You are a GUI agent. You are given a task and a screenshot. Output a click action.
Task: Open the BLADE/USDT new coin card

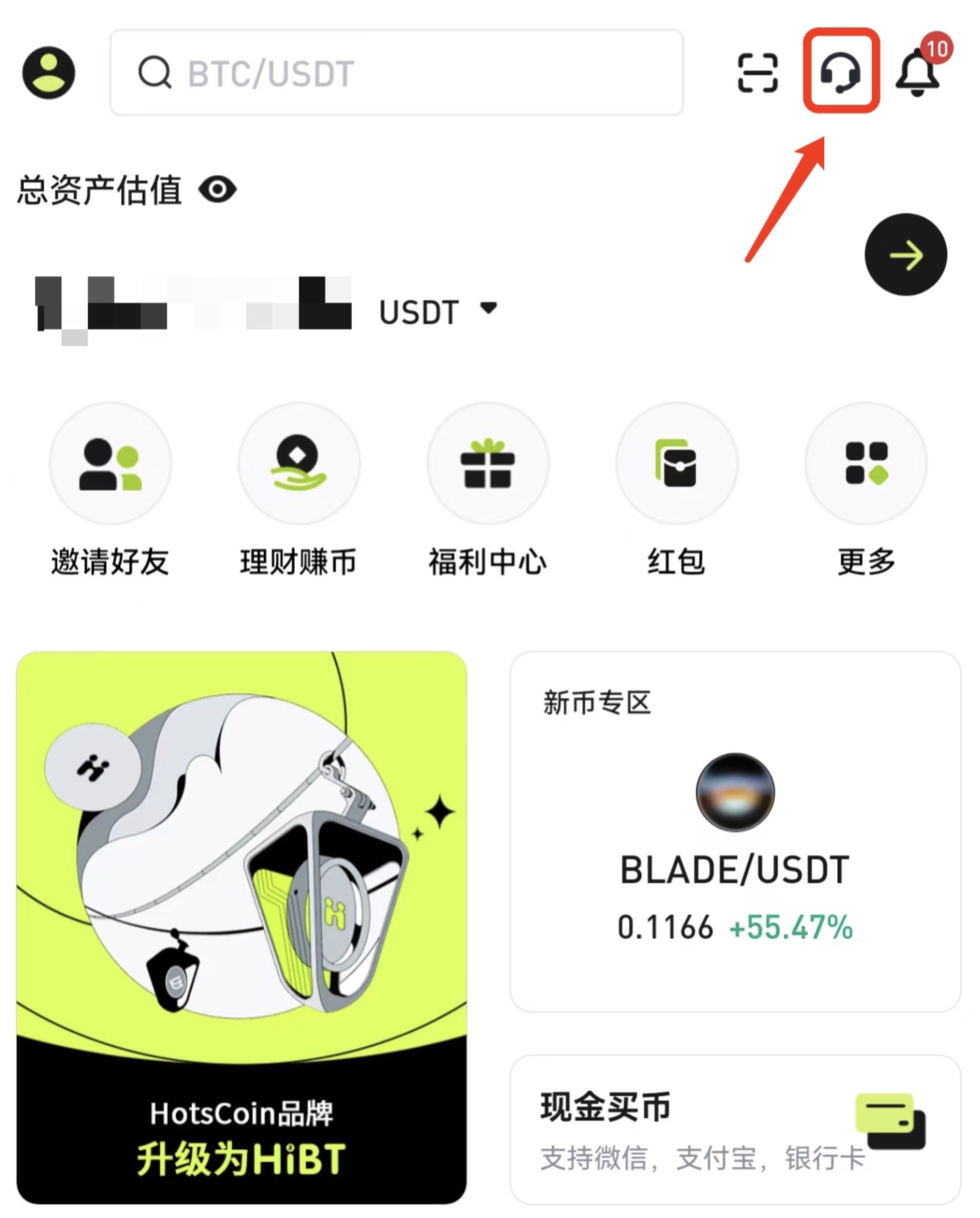coord(735,832)
